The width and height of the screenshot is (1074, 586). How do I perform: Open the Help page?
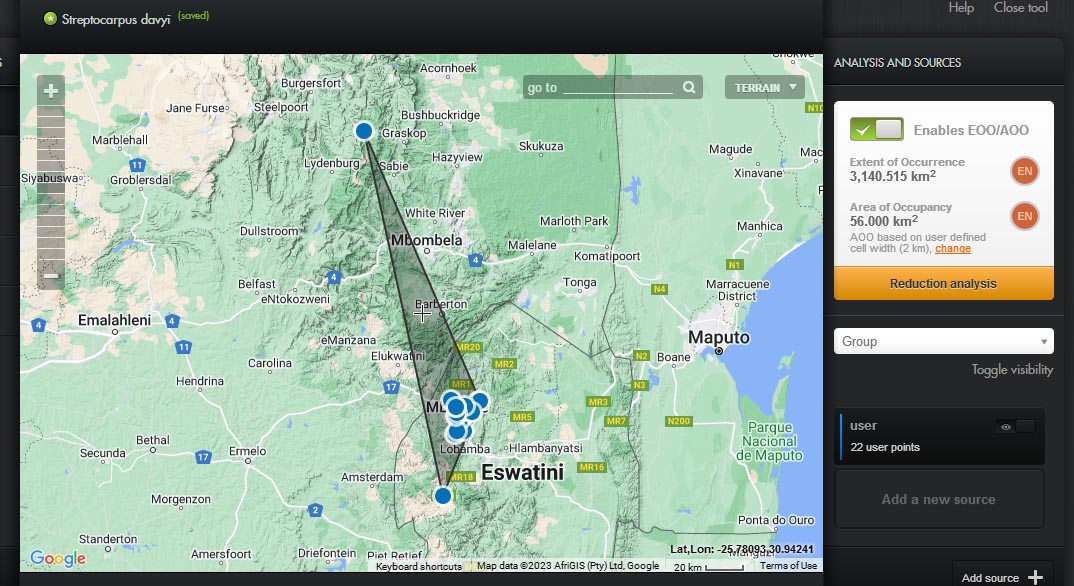click(x=961, y=8)
